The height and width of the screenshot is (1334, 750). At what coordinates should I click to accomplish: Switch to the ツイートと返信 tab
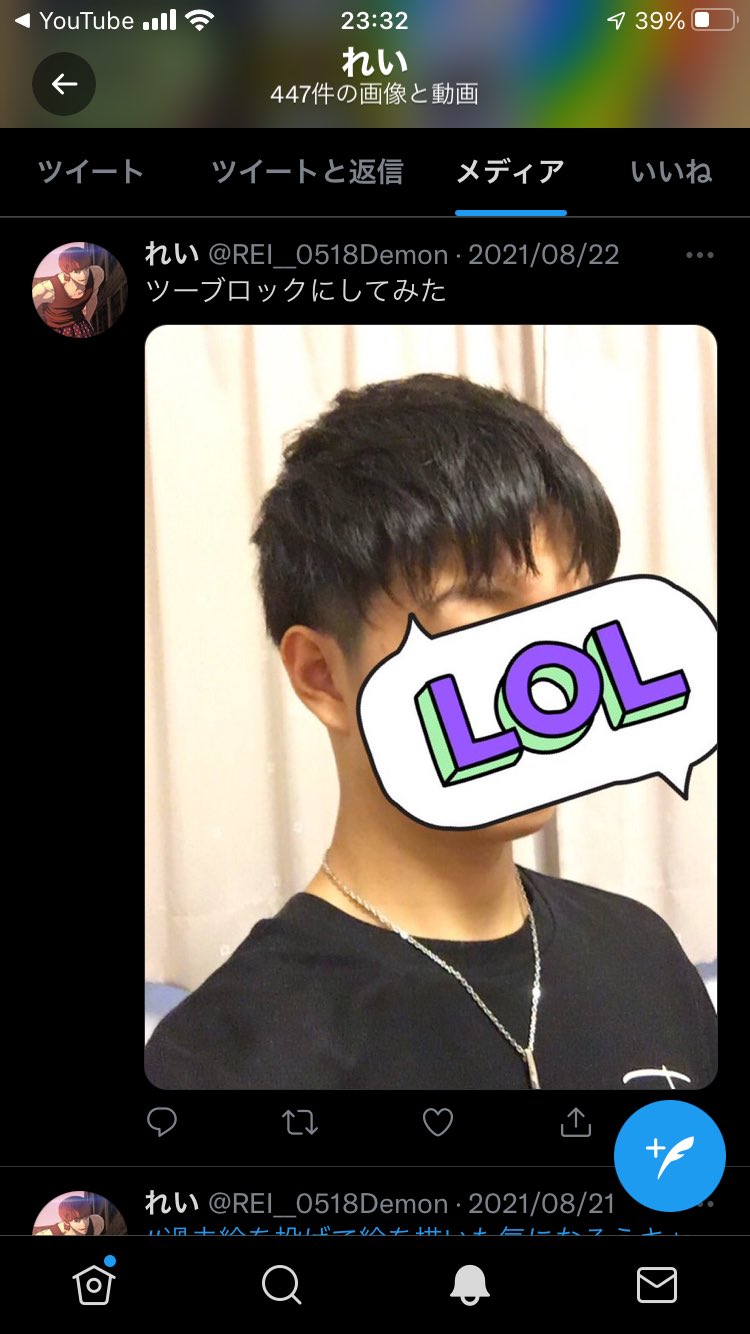[x=307, y=171]
